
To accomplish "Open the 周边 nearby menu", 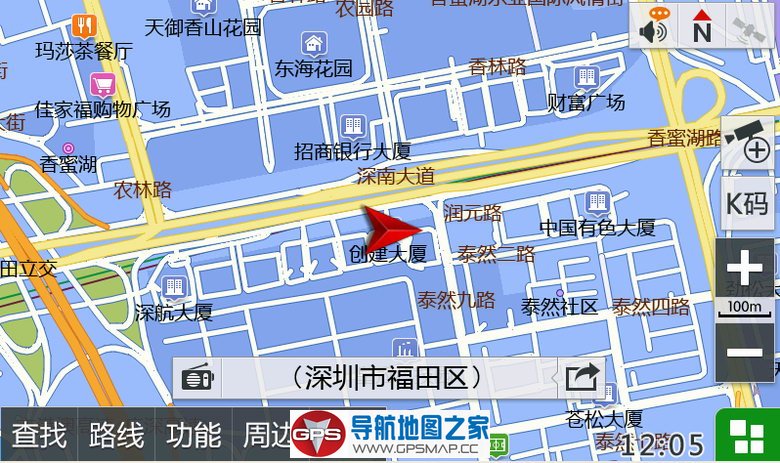I will [265, 436].
